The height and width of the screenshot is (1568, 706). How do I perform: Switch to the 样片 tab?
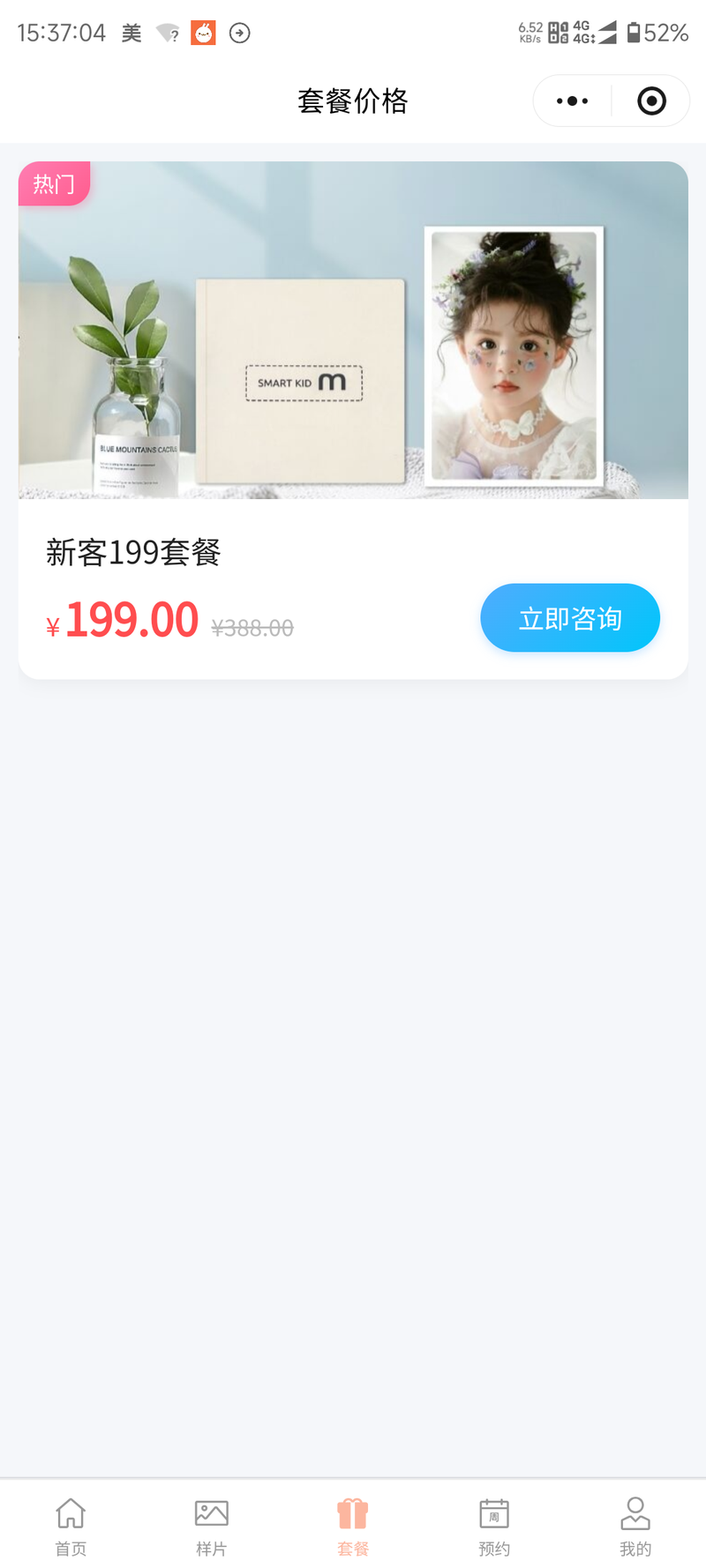coord(212,1526)
